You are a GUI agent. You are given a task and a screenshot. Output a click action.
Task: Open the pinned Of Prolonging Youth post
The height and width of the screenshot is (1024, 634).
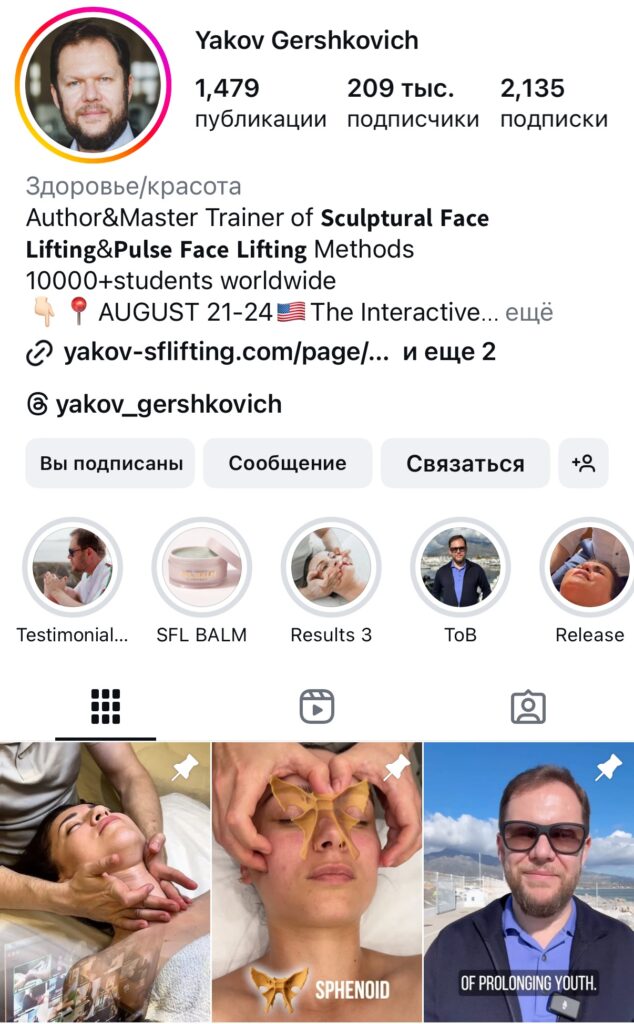[x=528, y=880]
